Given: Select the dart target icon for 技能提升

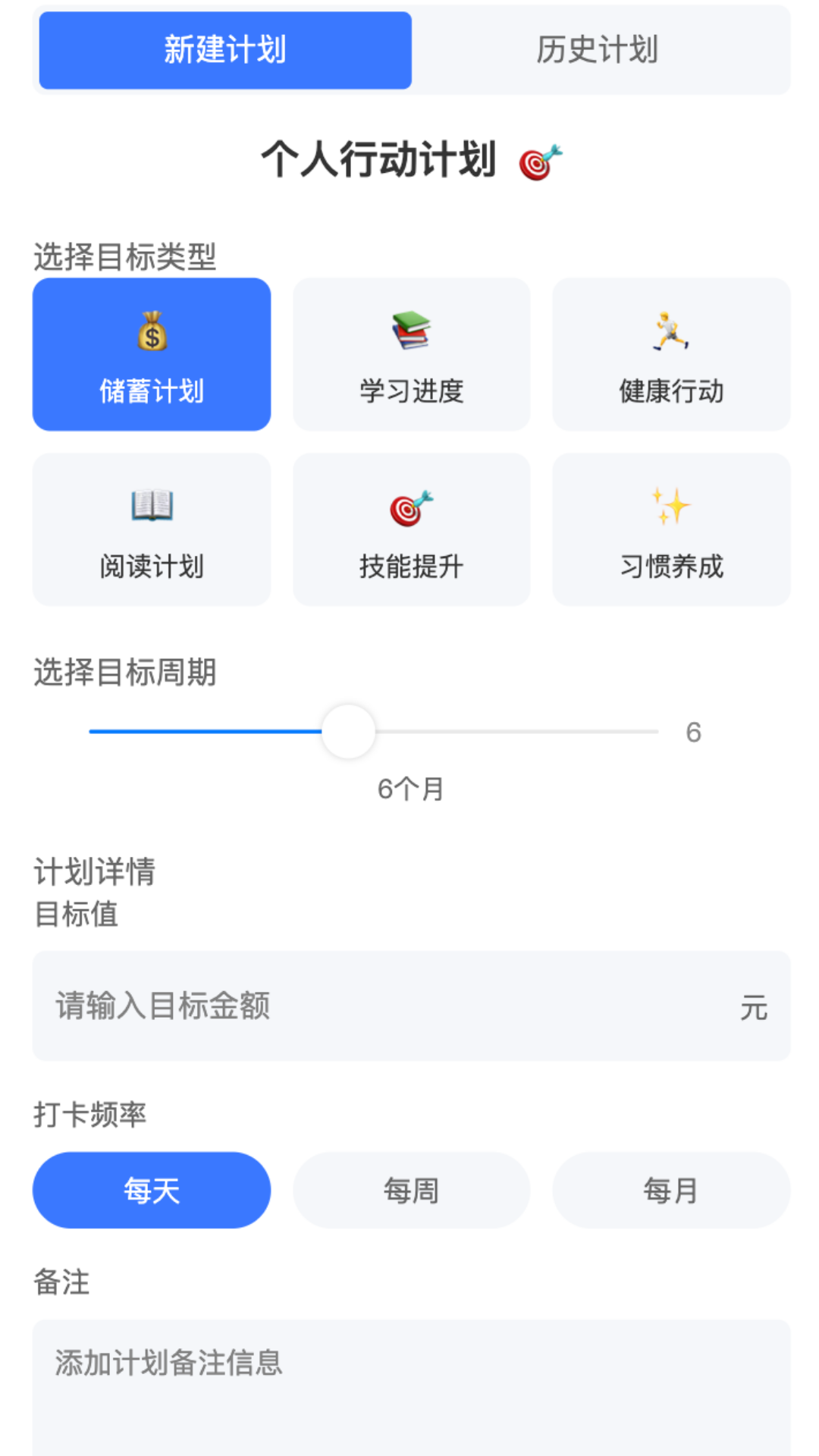Looking at the screenshot, I should click(x=410, y=506).
